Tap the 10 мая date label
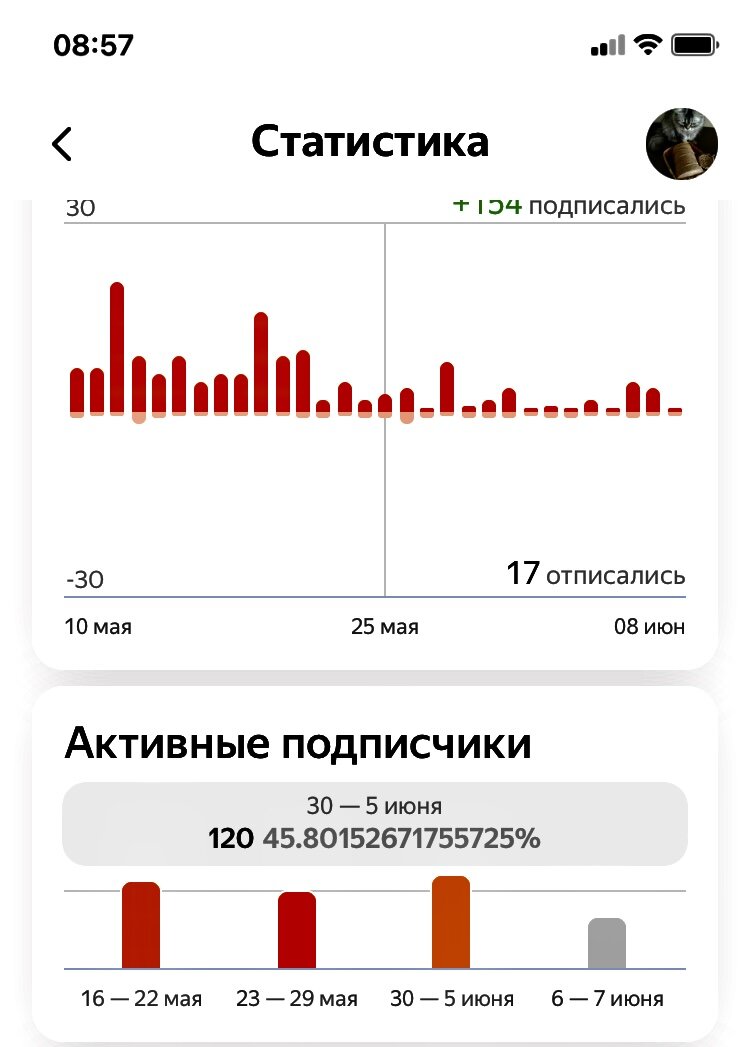 98,626
